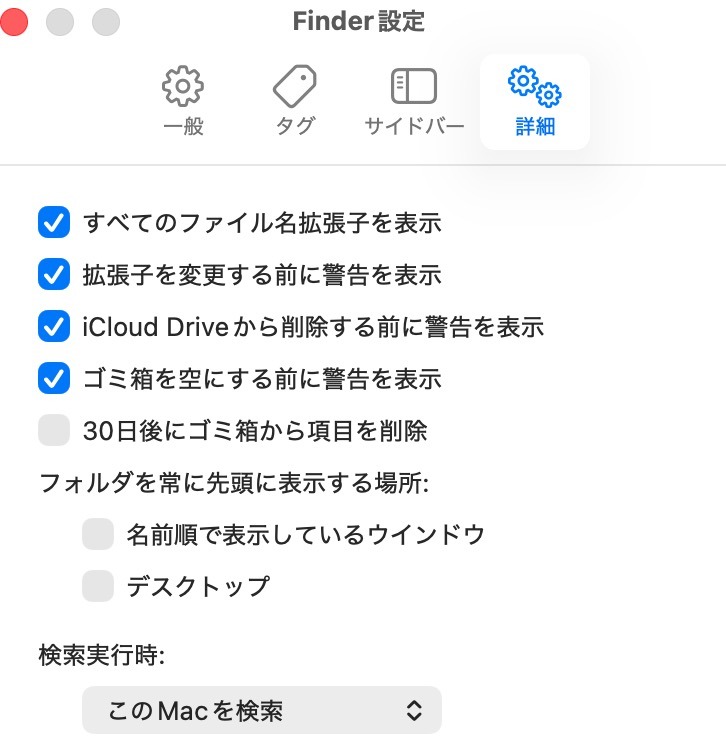Viewport: 726px width, 754px height.
Task: Enable 30日後にゴミ箱から項目を削除
Action: [52, 431]
